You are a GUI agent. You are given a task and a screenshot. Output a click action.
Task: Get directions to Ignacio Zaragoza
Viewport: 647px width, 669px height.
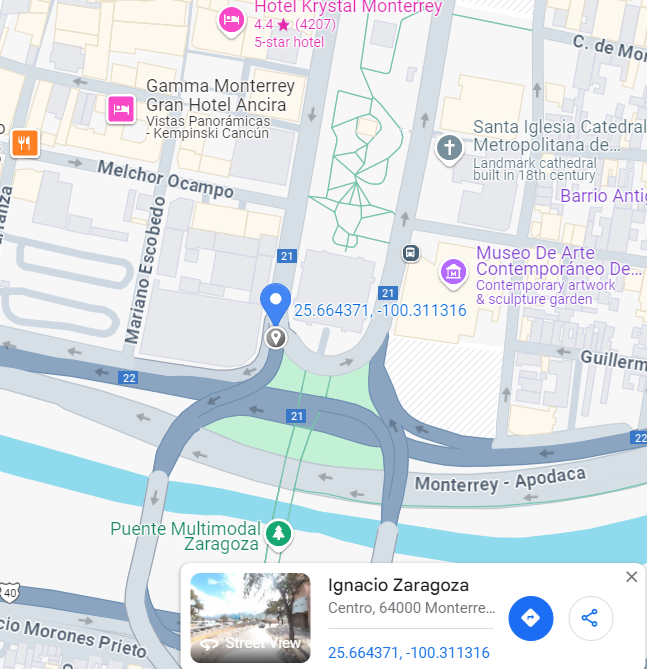(531, 618)
